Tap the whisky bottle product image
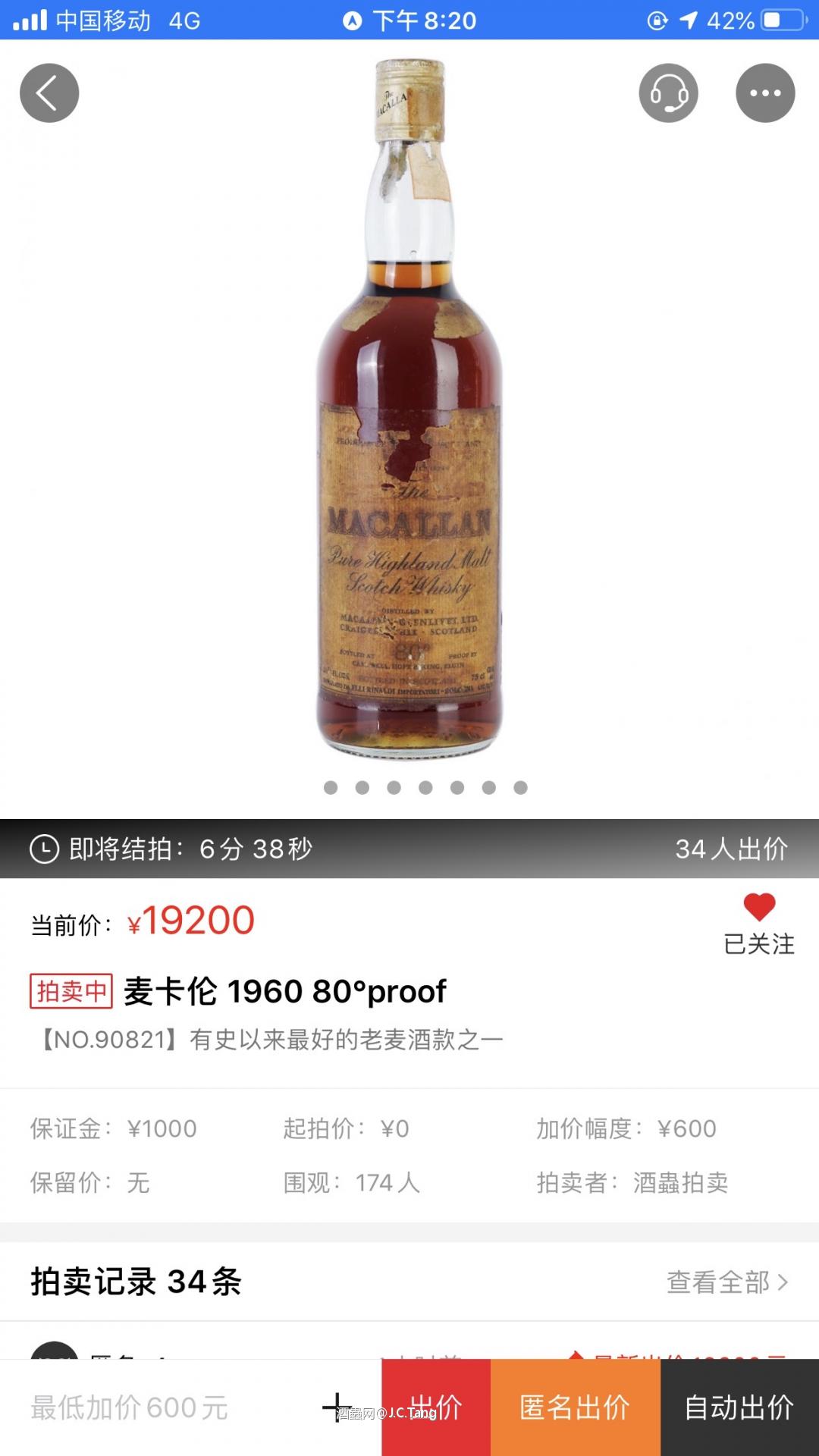The height and width of the screenshot is (1456, 819). [x=409, y=417]
